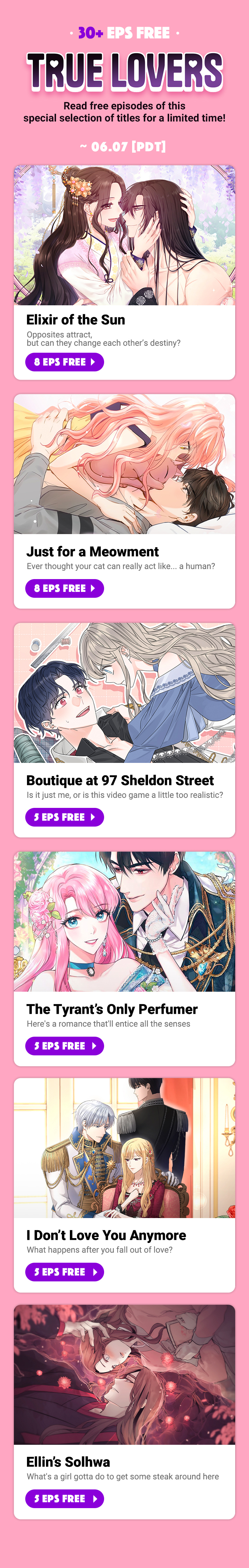
Task: Tap 8 EPS FREE under Just for a Meowment
Action: click(65, 588)
